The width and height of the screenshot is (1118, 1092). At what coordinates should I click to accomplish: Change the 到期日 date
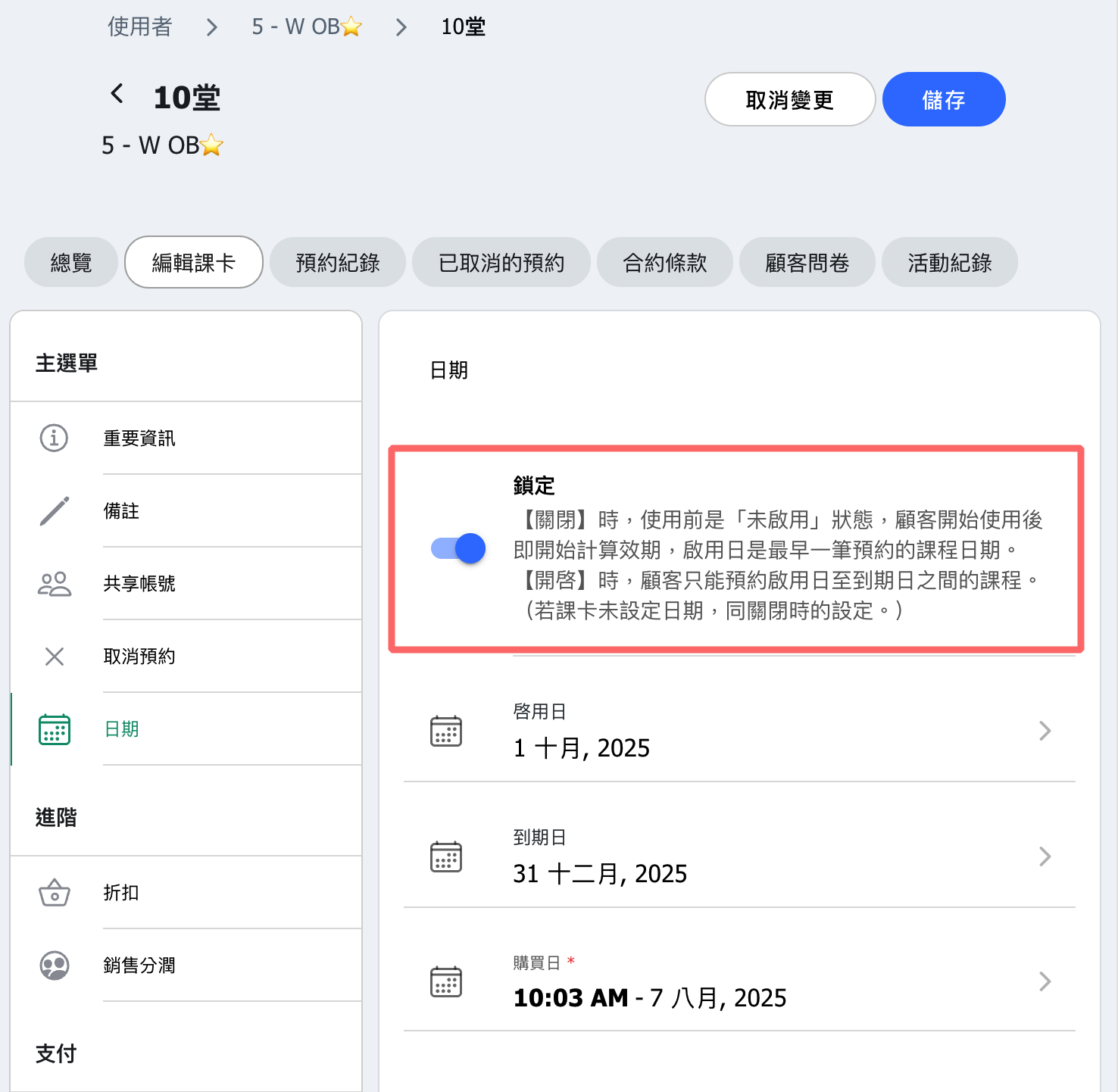(739, 857)
